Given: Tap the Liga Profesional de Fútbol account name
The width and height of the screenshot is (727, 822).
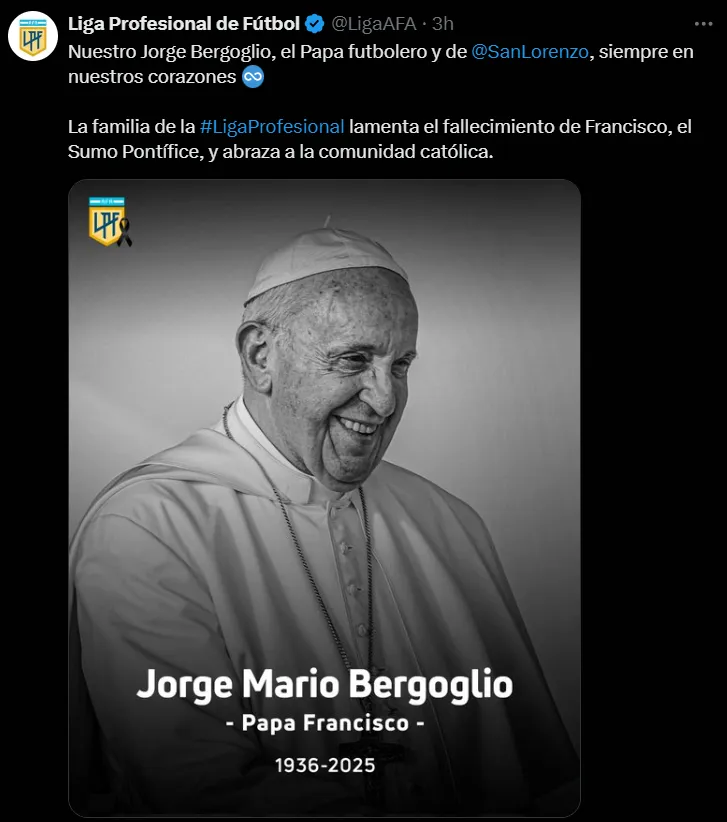Looking at the screenshot, I should click(184, 24).
